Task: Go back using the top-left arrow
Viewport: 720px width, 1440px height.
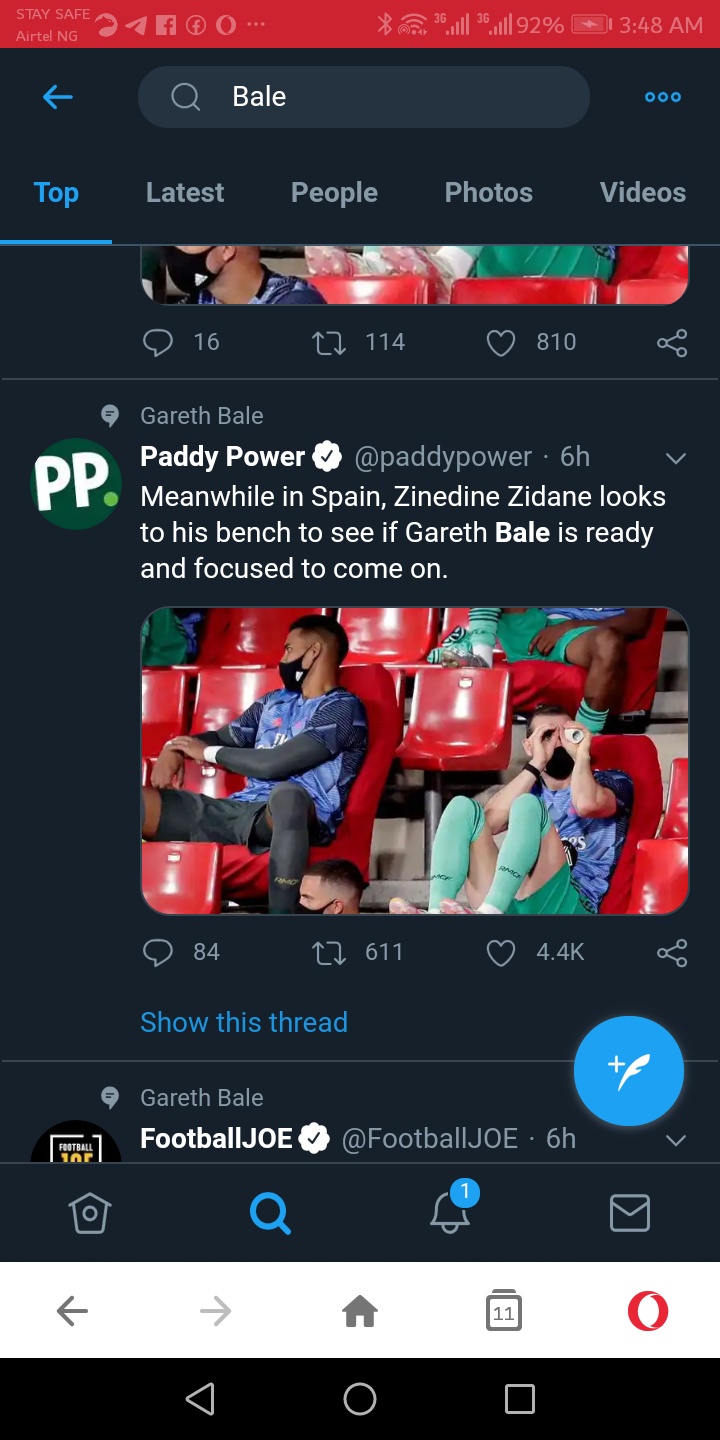Action: click(58, 97)
